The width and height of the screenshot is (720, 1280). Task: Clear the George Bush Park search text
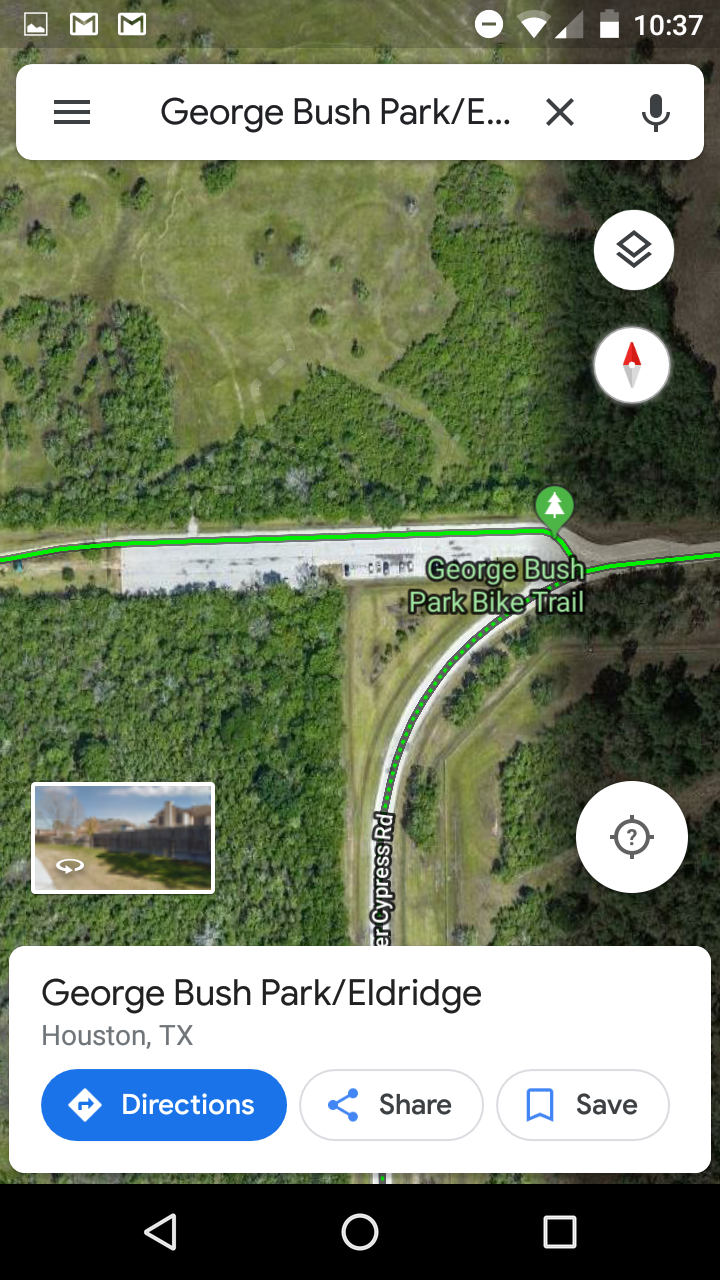560,113
